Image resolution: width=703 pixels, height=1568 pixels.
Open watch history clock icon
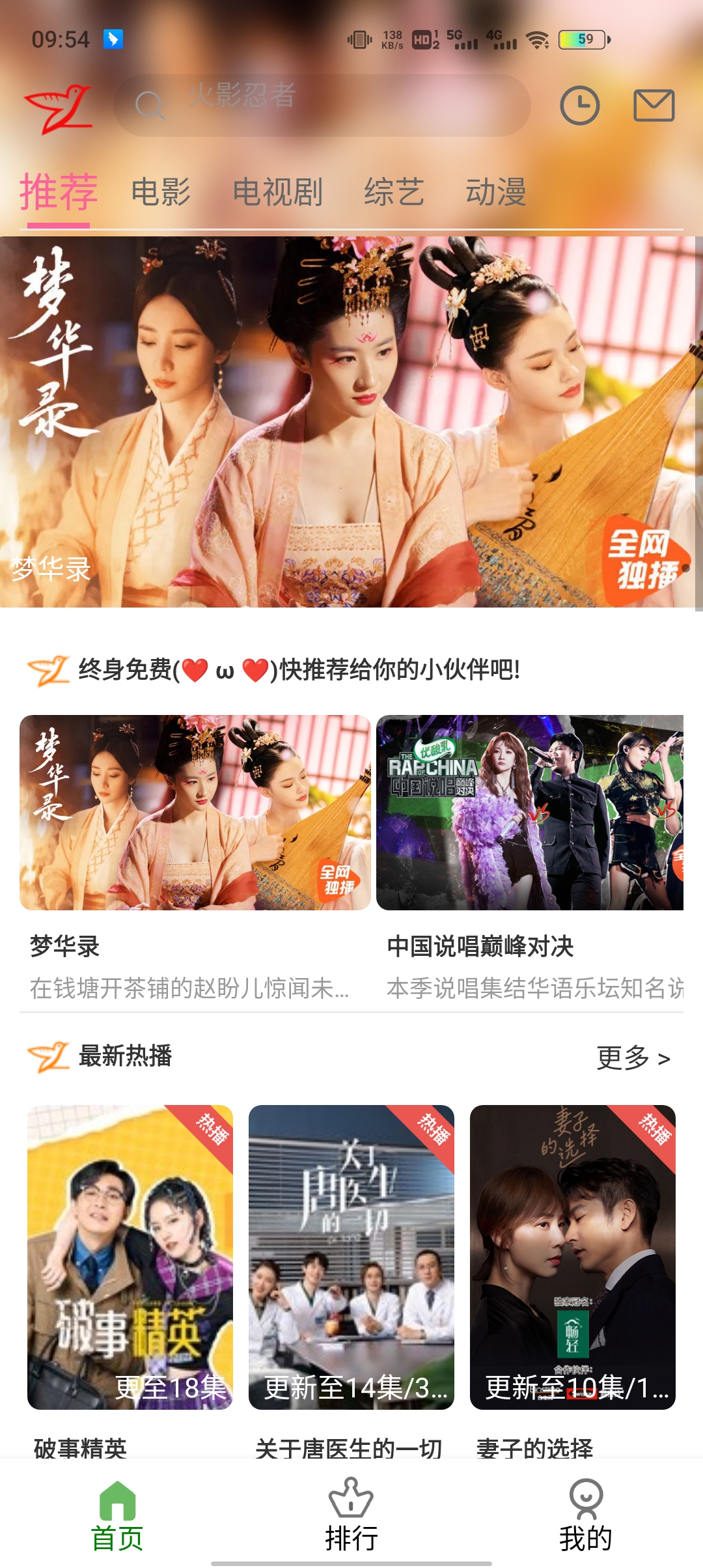point(579,105)
